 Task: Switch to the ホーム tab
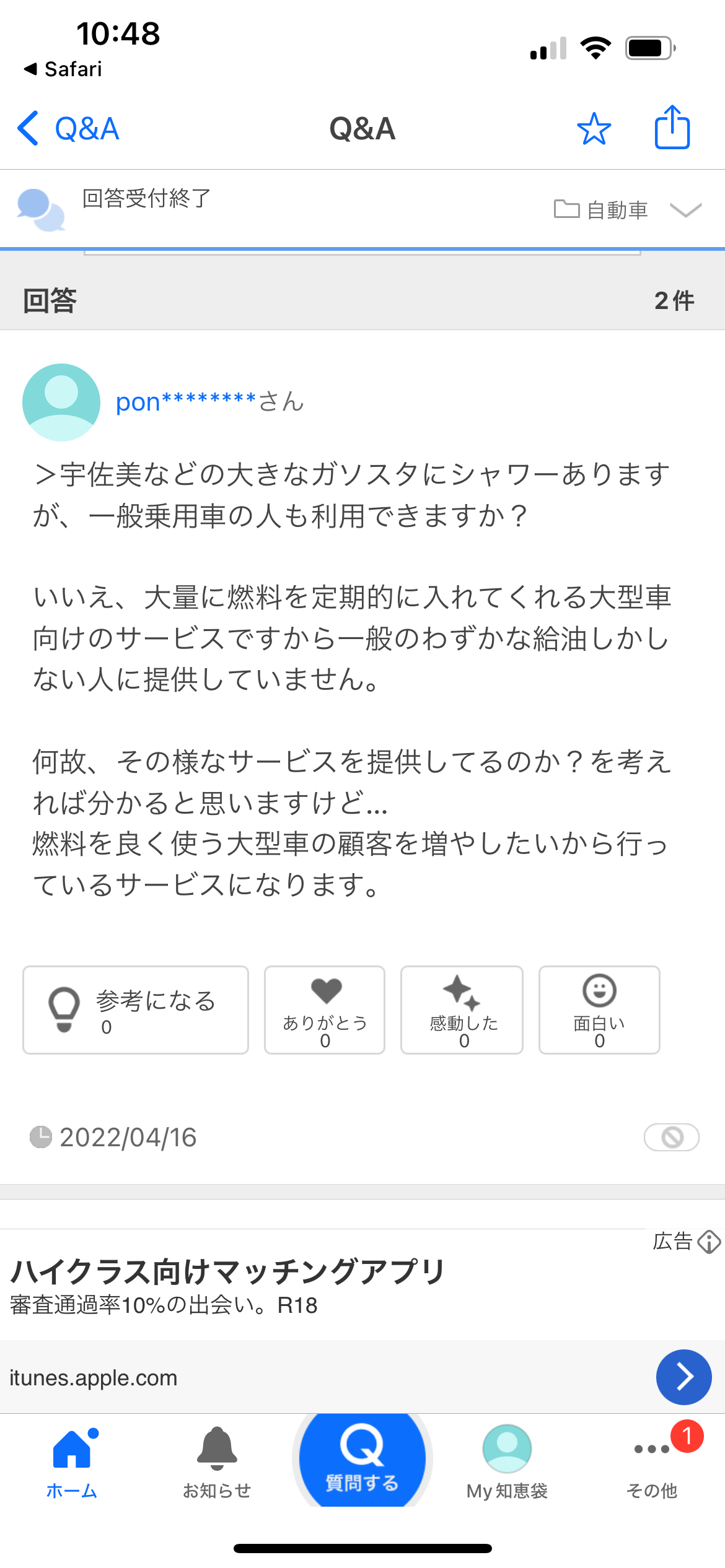(72, 1463)
